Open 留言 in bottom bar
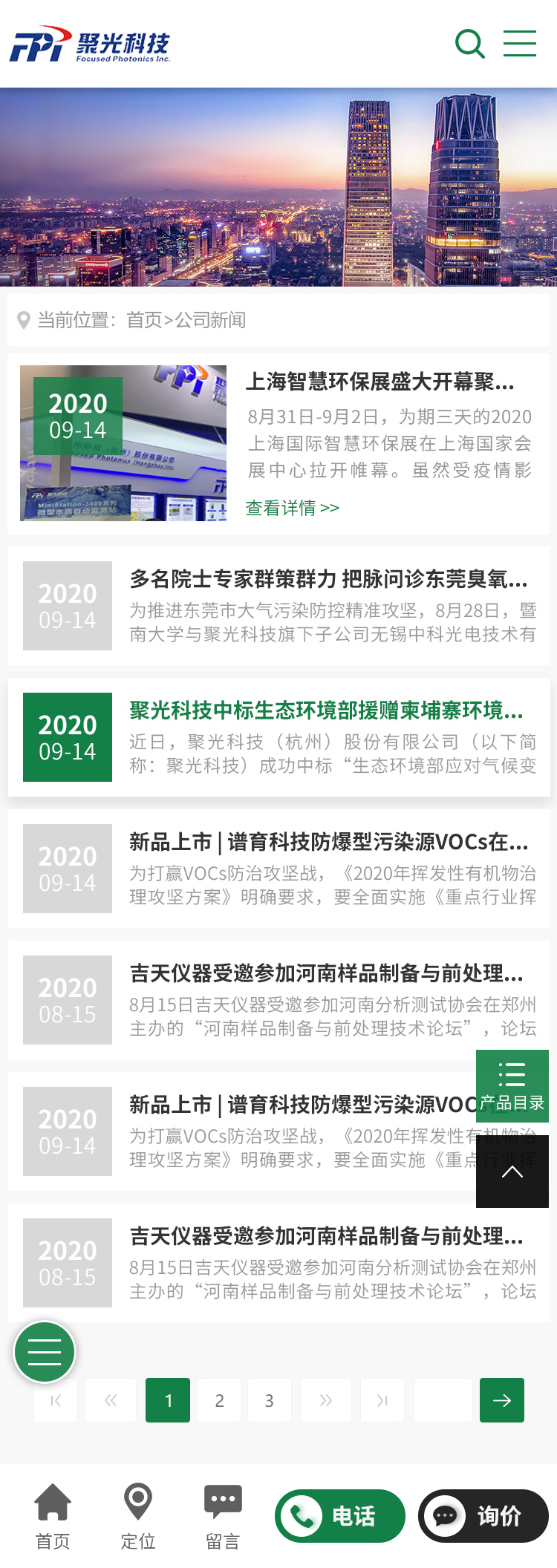The width and height of the screenshot is (557, 1568). click(223, 1516)
